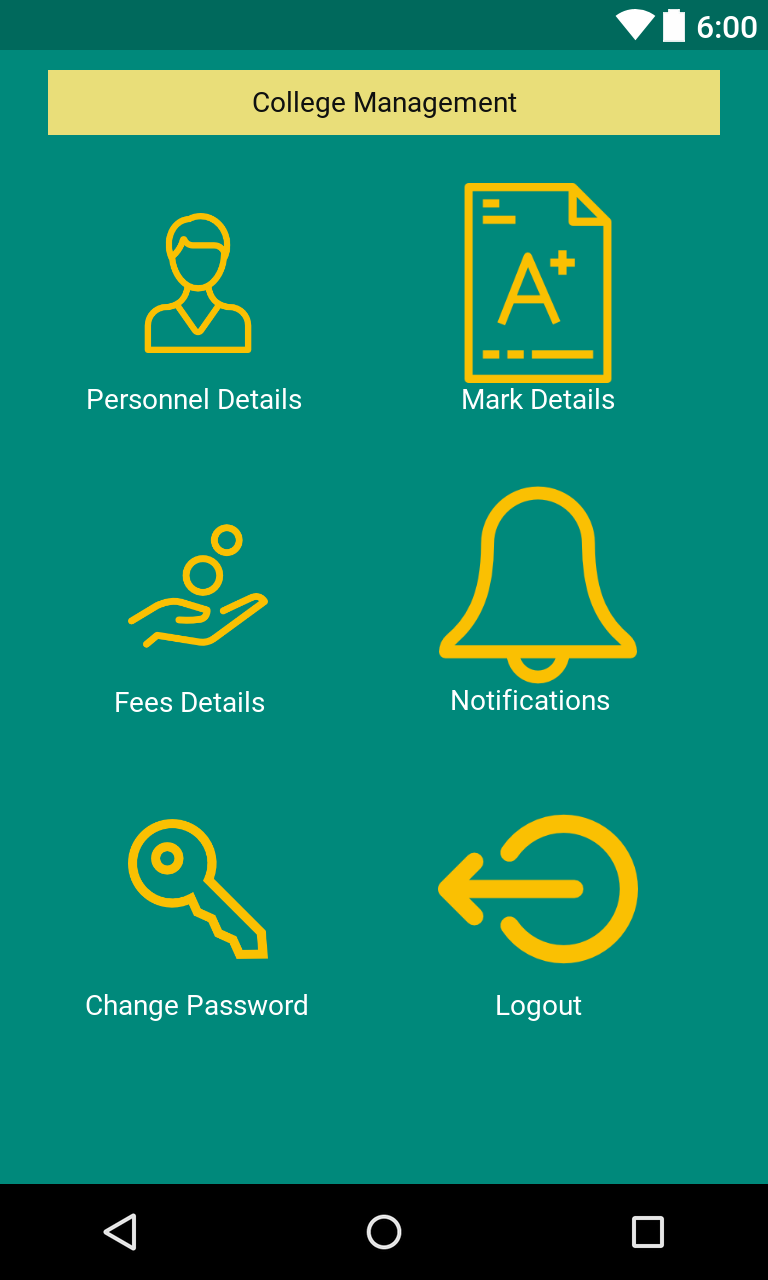Select the Change Password key icon
768x1280 pixels.
point(198,889)
